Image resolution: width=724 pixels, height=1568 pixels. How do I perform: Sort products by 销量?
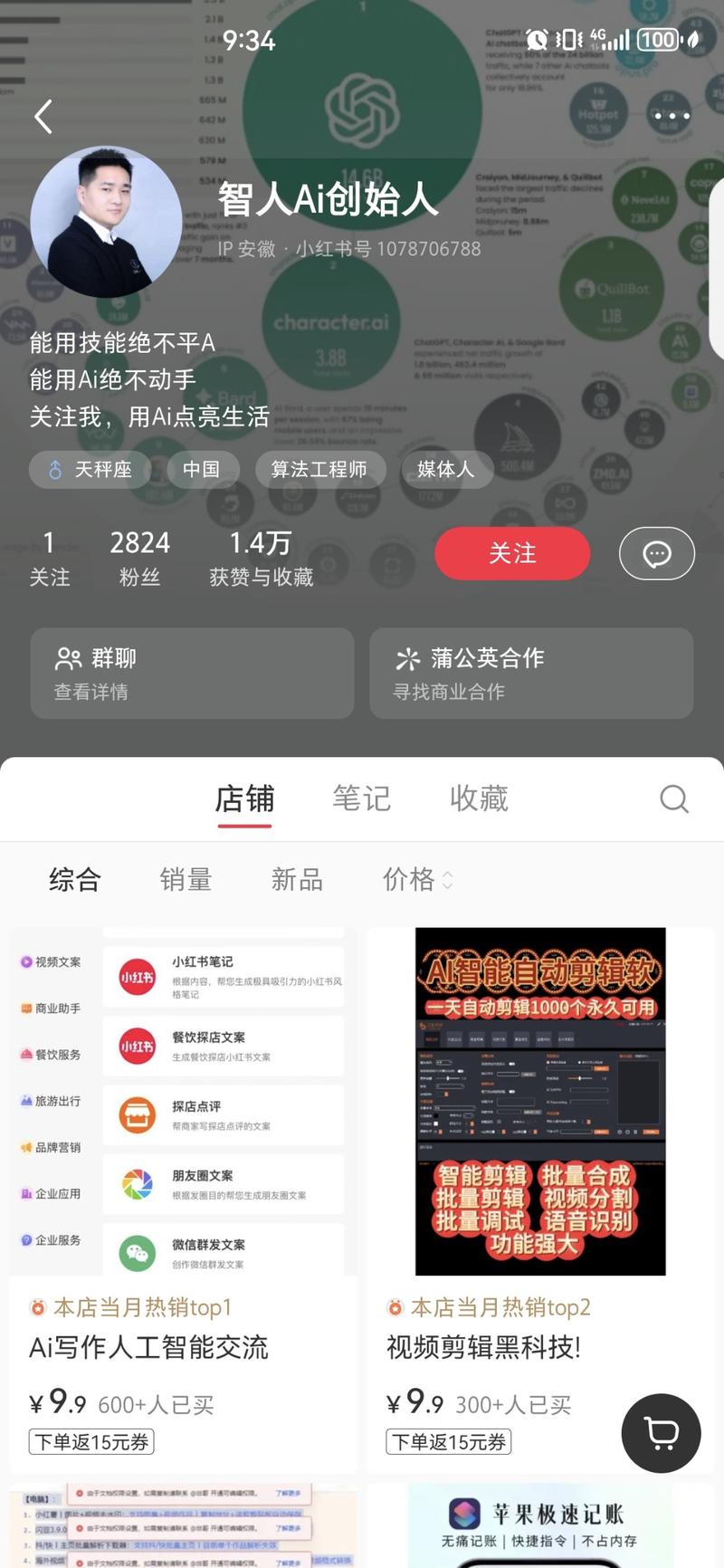pyautogui.click(x=186, y=879)
